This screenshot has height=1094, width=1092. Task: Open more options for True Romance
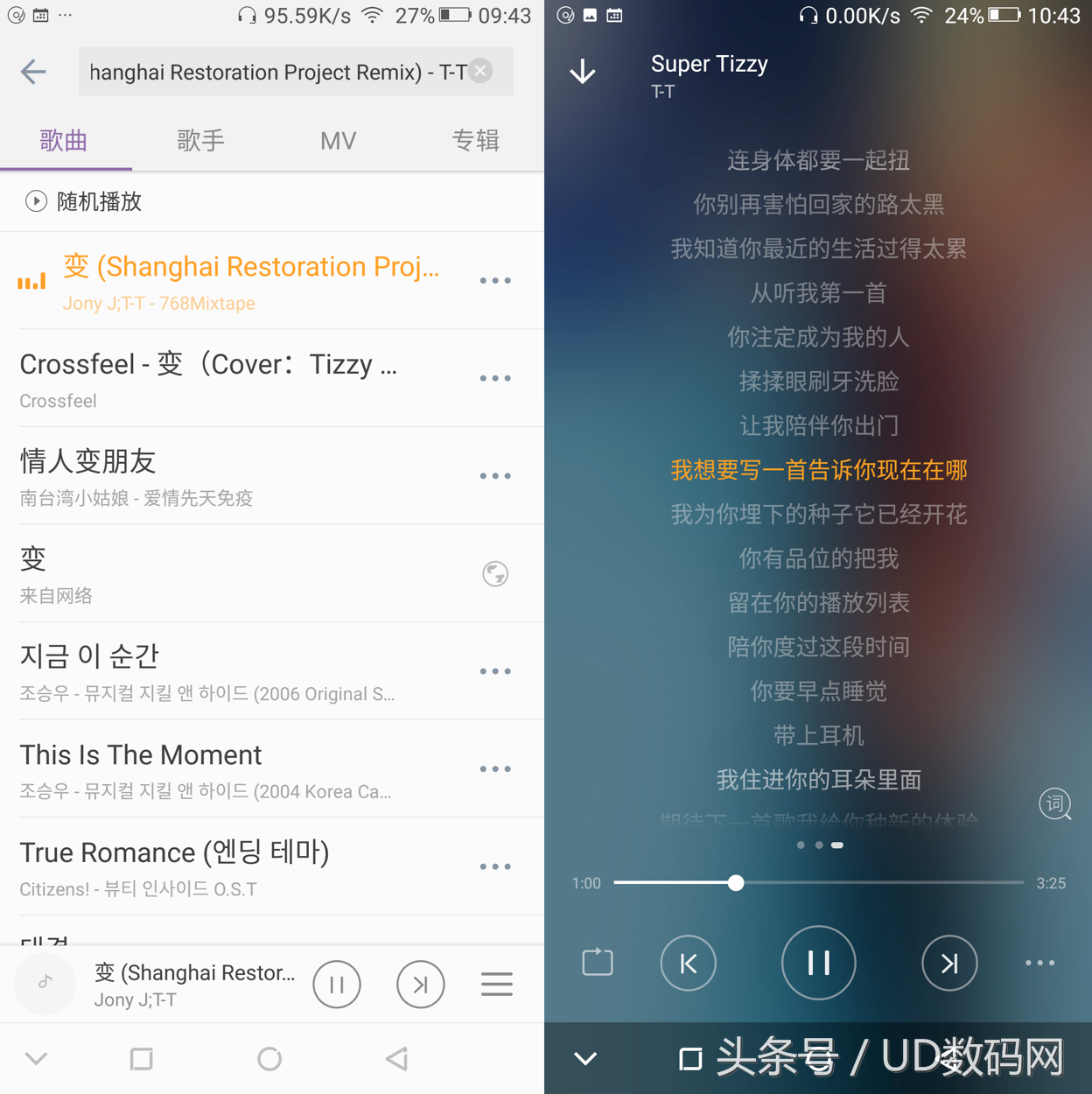[x=495, y=866]
